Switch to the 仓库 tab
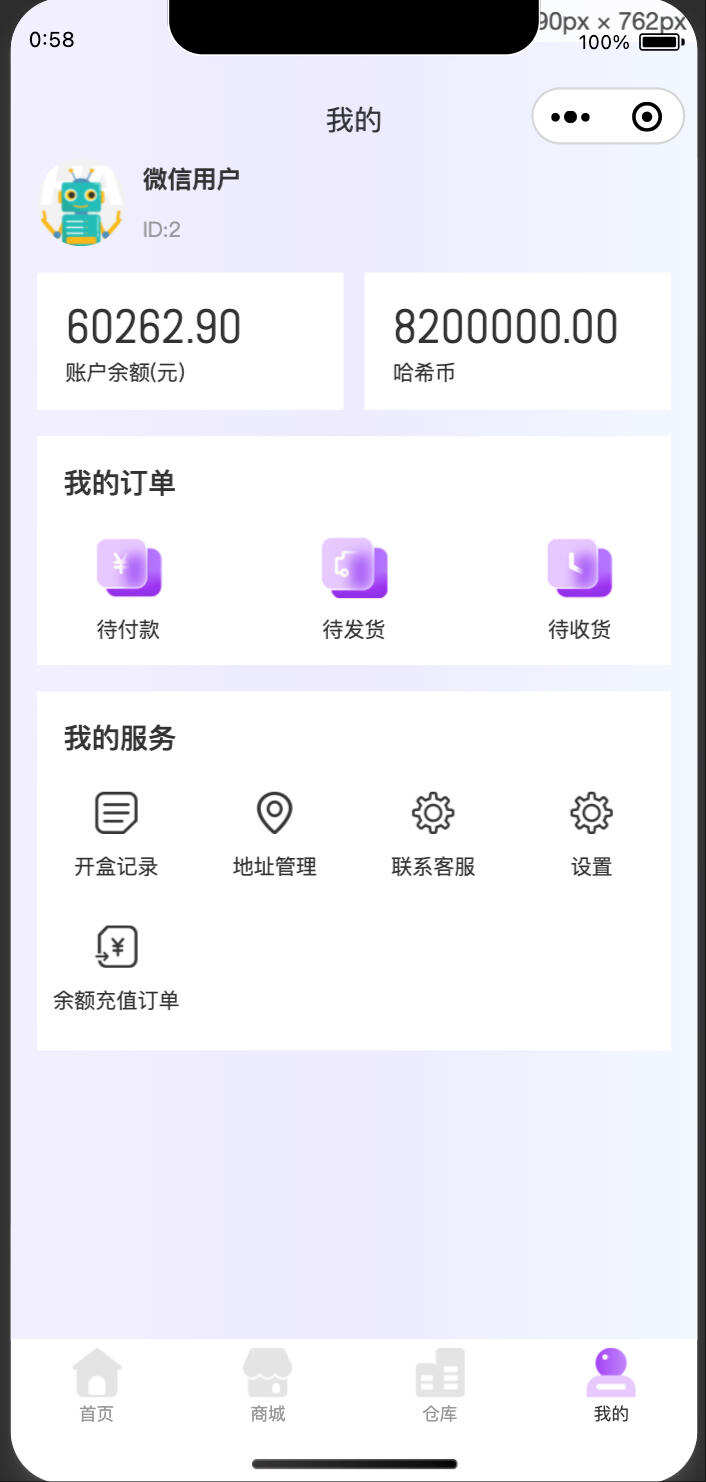 point(440,1385)
